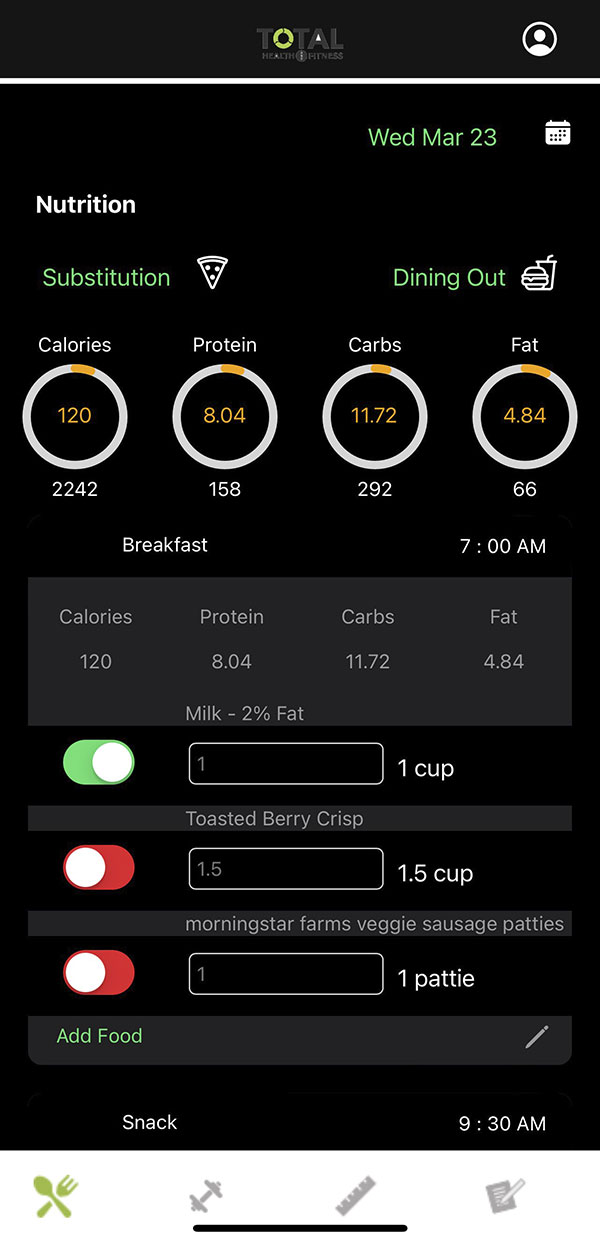Viewport: 600px width, 1243px height.
Task: Switch to the measurements ruler tab
Action: click(x=356, y=1196)
